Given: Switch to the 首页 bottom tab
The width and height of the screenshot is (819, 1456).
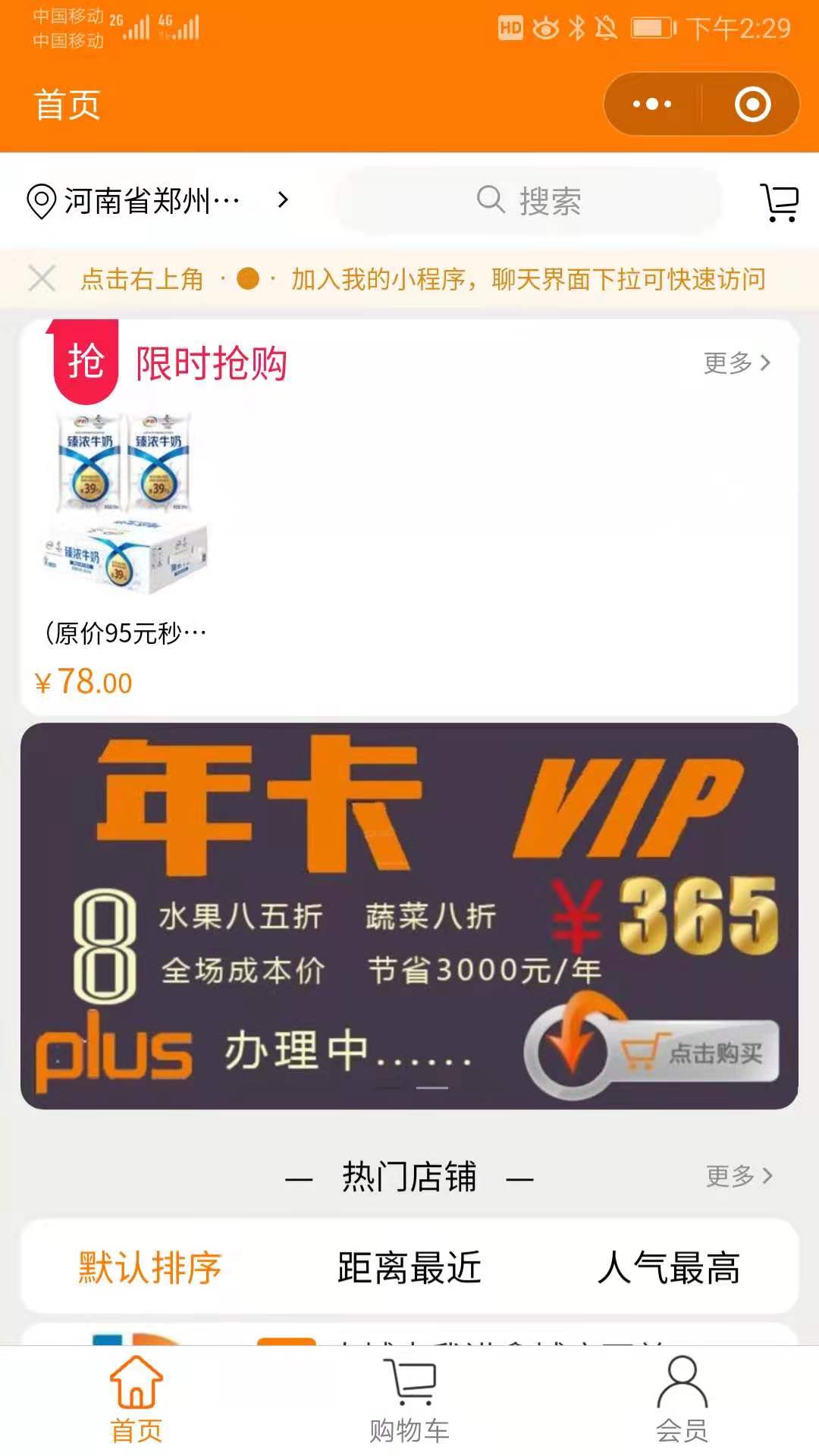Looking at the screenshot, I should coord(136,1400).
